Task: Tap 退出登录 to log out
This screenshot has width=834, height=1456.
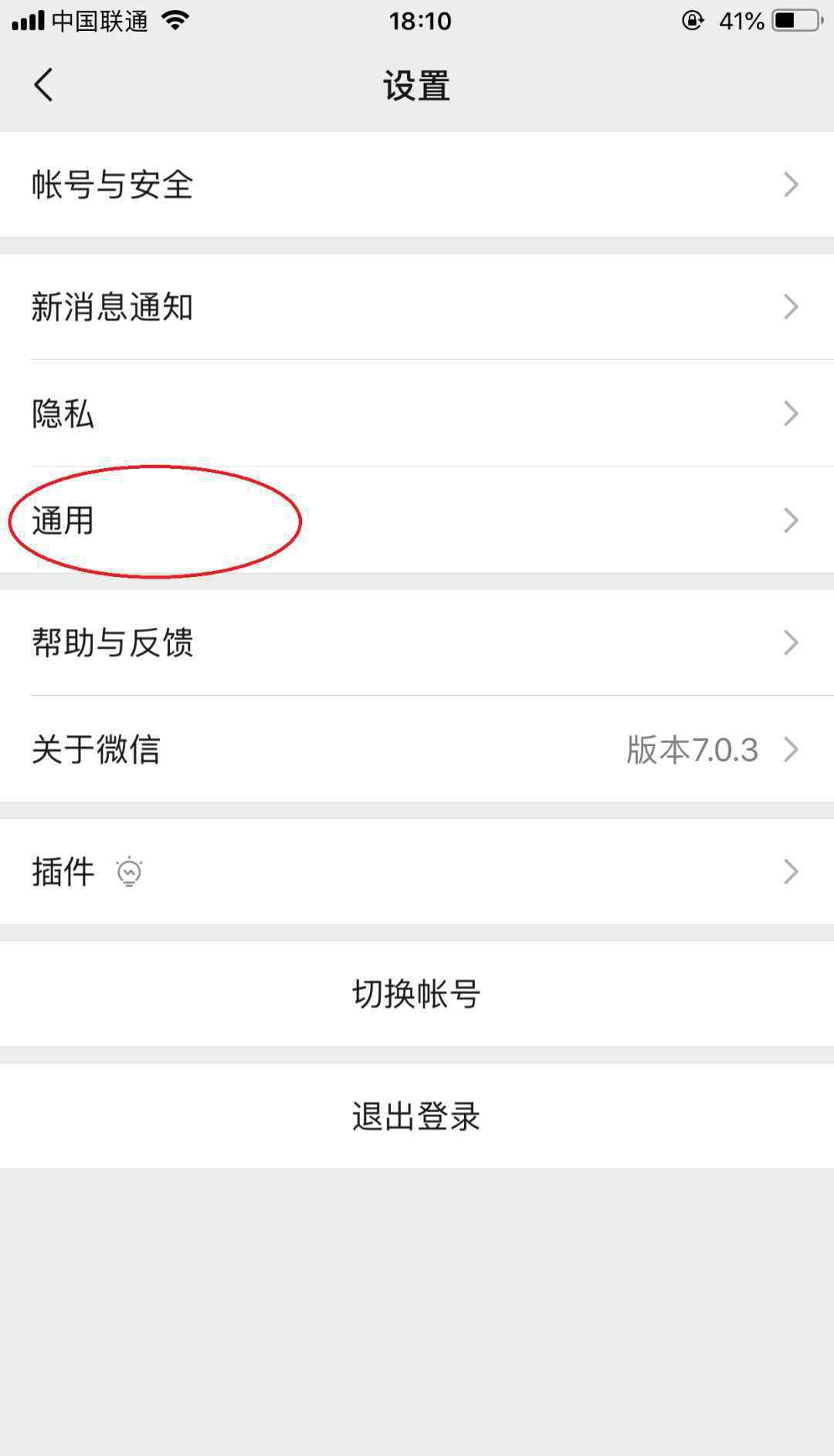Action: tap(417, 1116)
